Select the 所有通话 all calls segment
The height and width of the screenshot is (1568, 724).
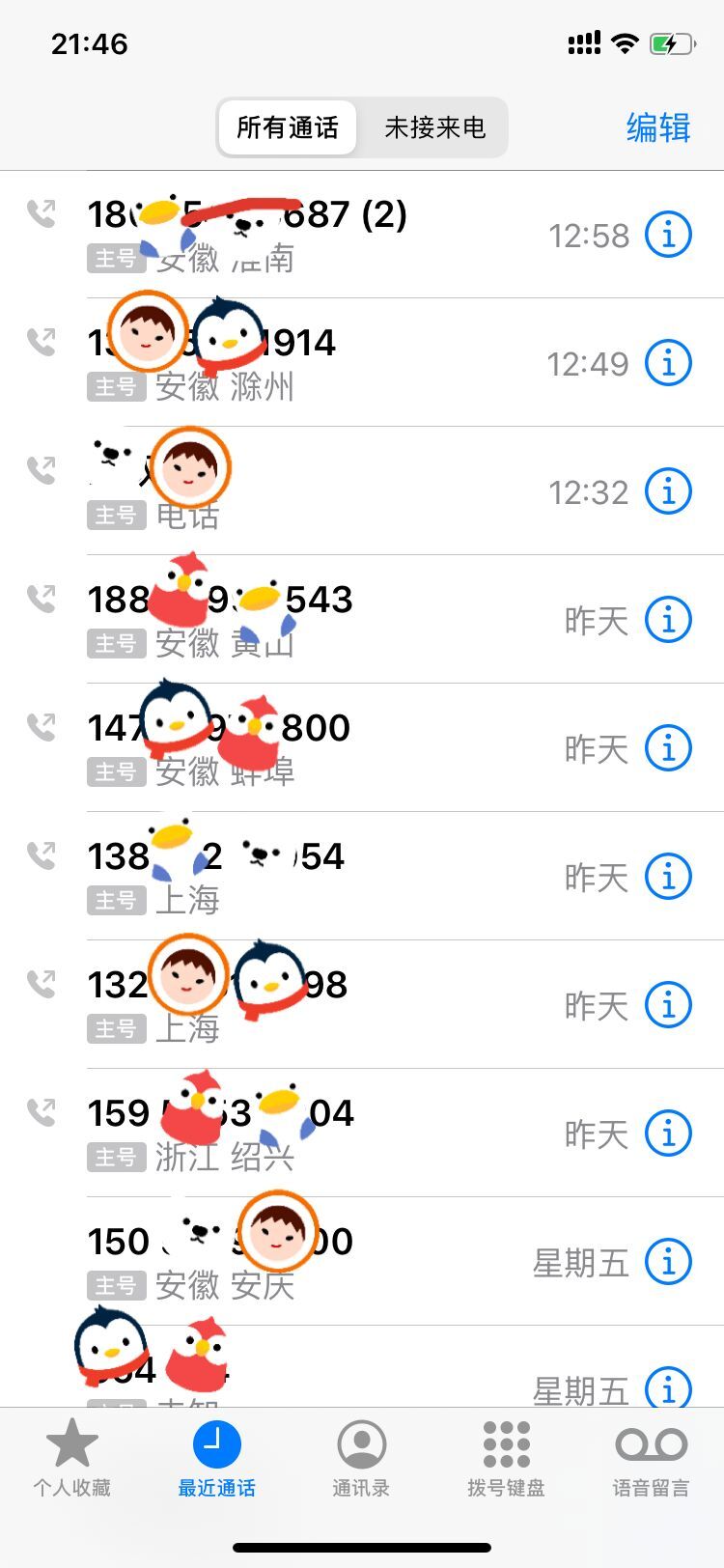[x=288, y=127]
